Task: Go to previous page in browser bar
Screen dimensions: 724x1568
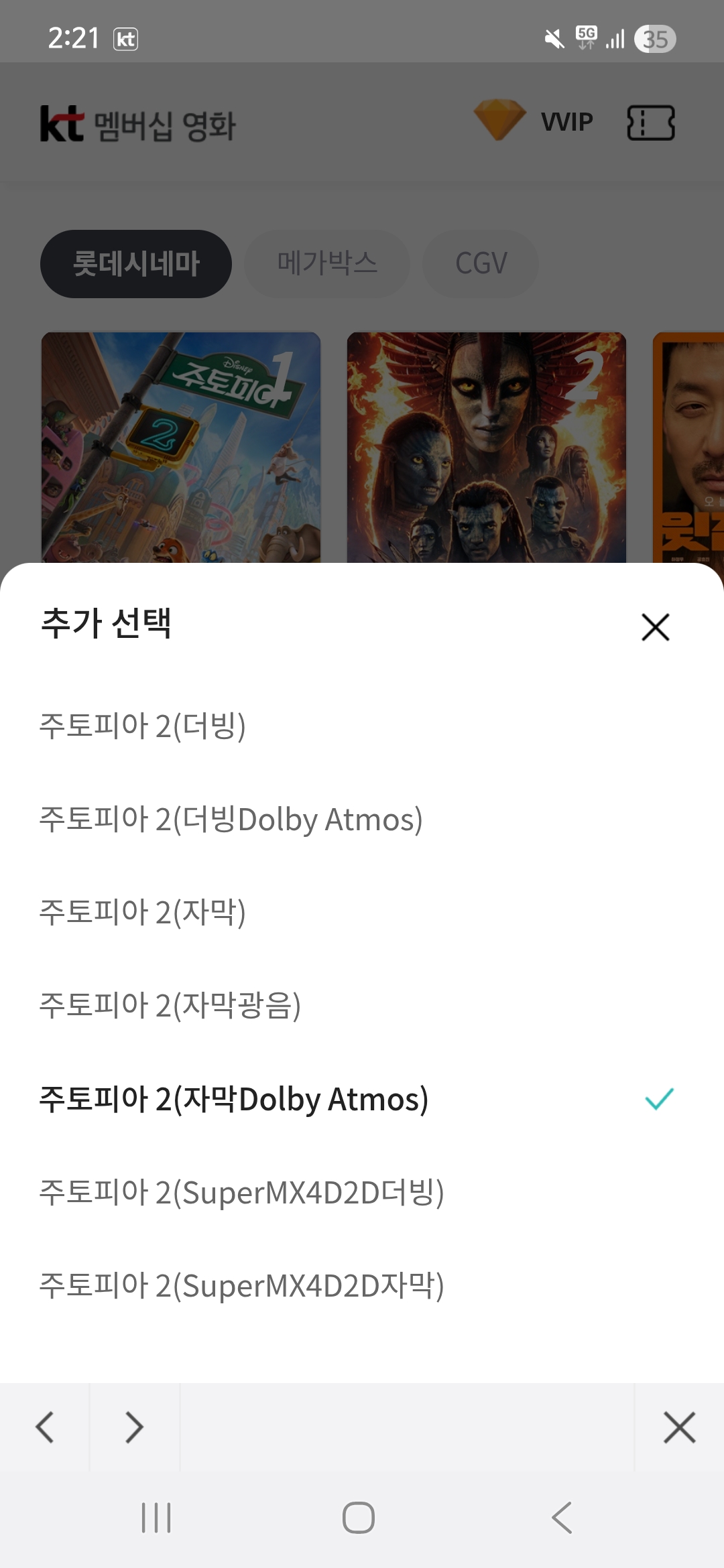Action: click(x=45, y=1427)
